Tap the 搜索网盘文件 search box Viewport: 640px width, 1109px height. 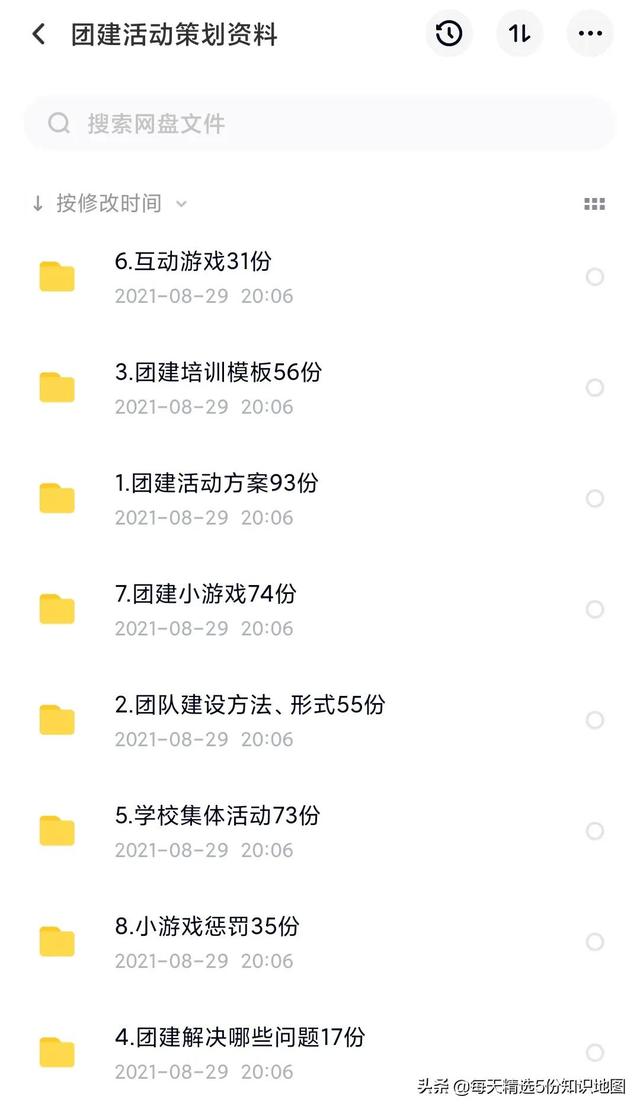320,124
